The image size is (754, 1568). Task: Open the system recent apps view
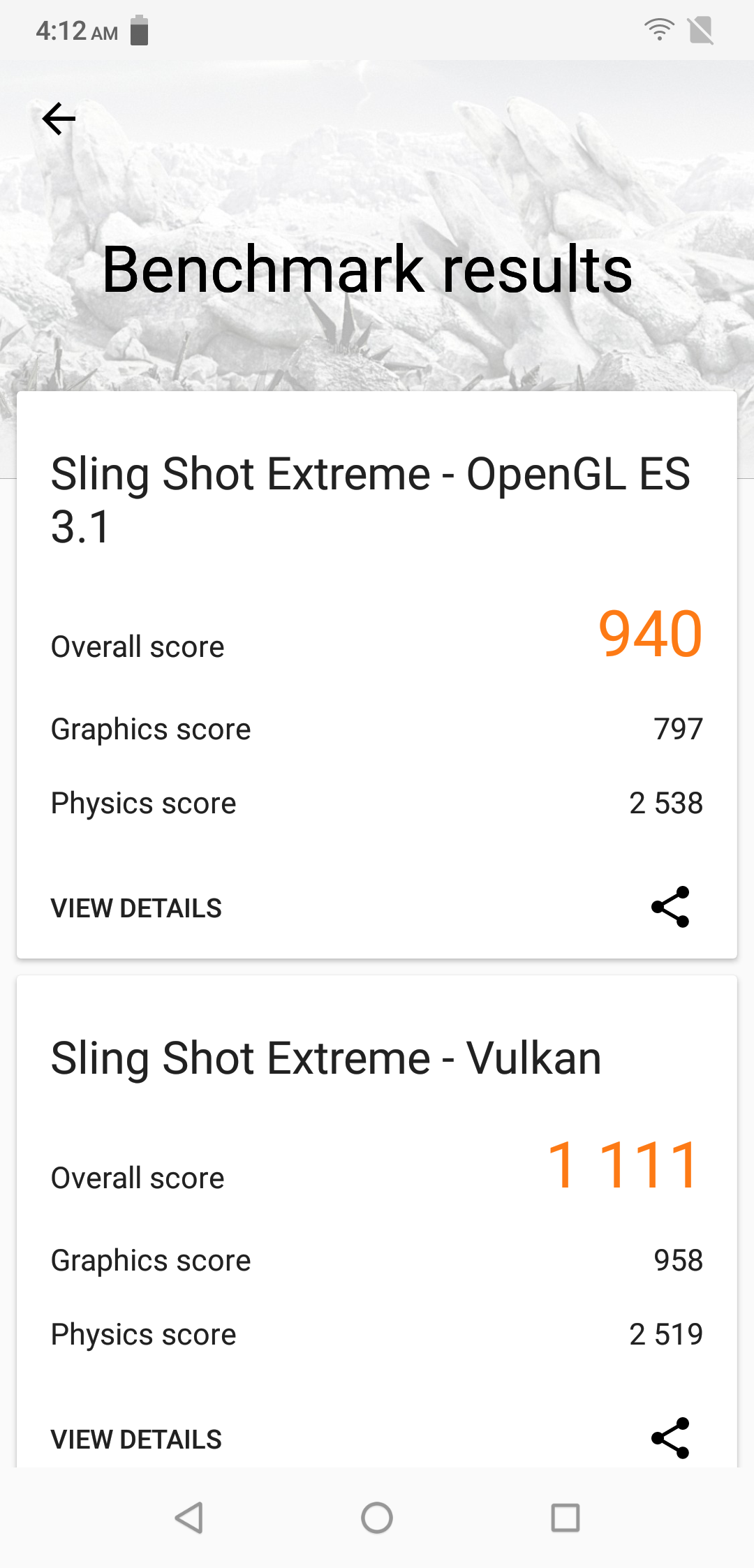coord(565,1518)
